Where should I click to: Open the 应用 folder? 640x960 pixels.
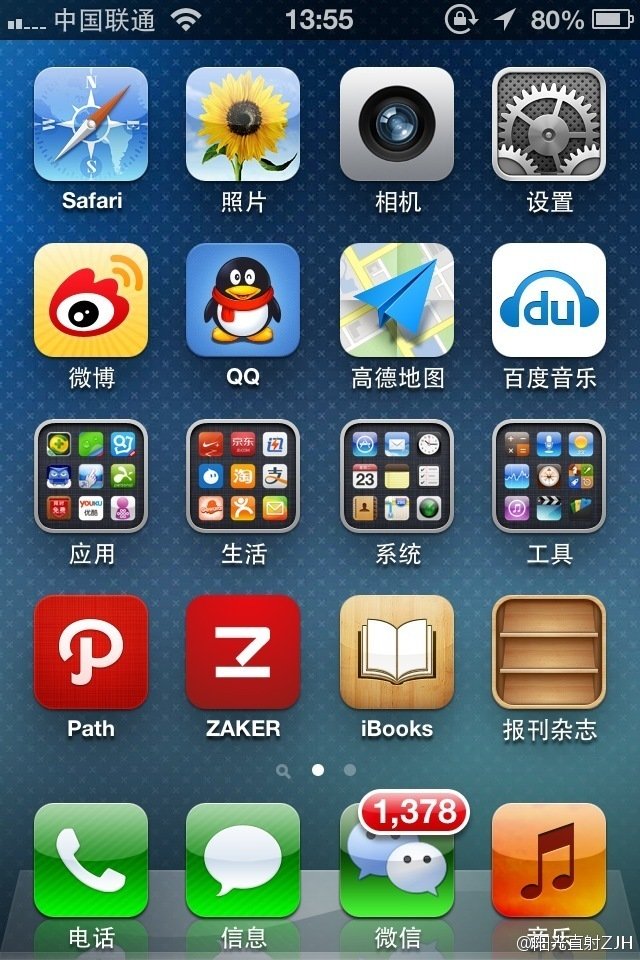click(91, 476)
